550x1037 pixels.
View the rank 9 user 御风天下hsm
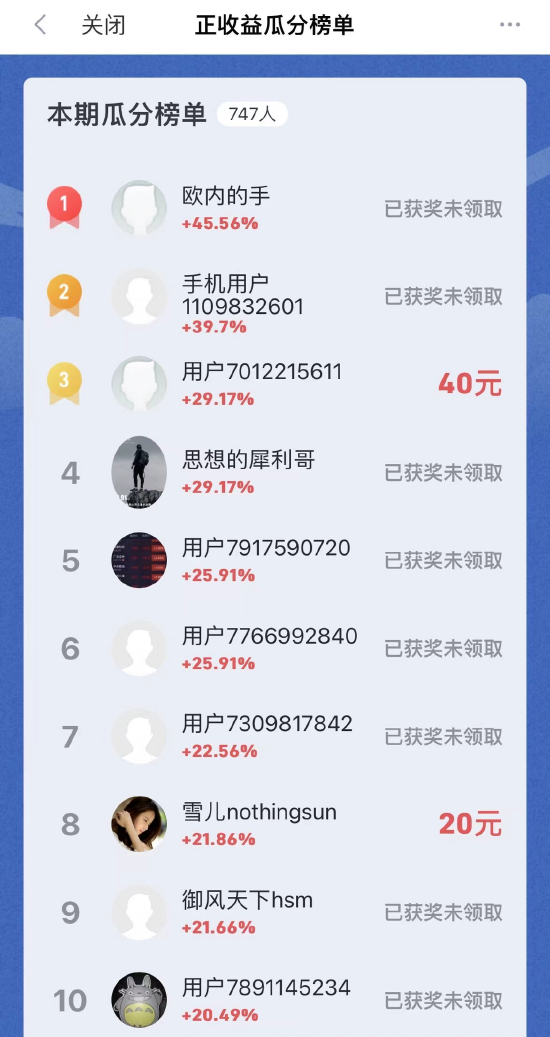pos(275,912)
